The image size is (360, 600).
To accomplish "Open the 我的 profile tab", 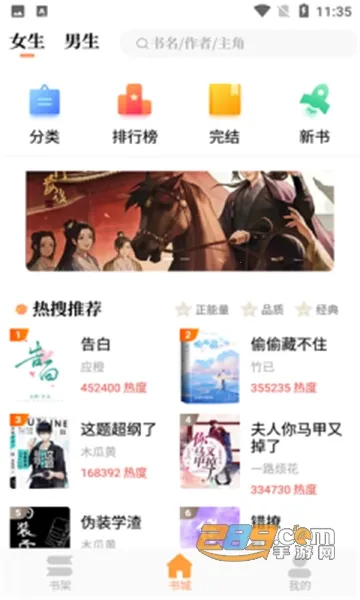I will pyautogui.click(x=300, y=573).
